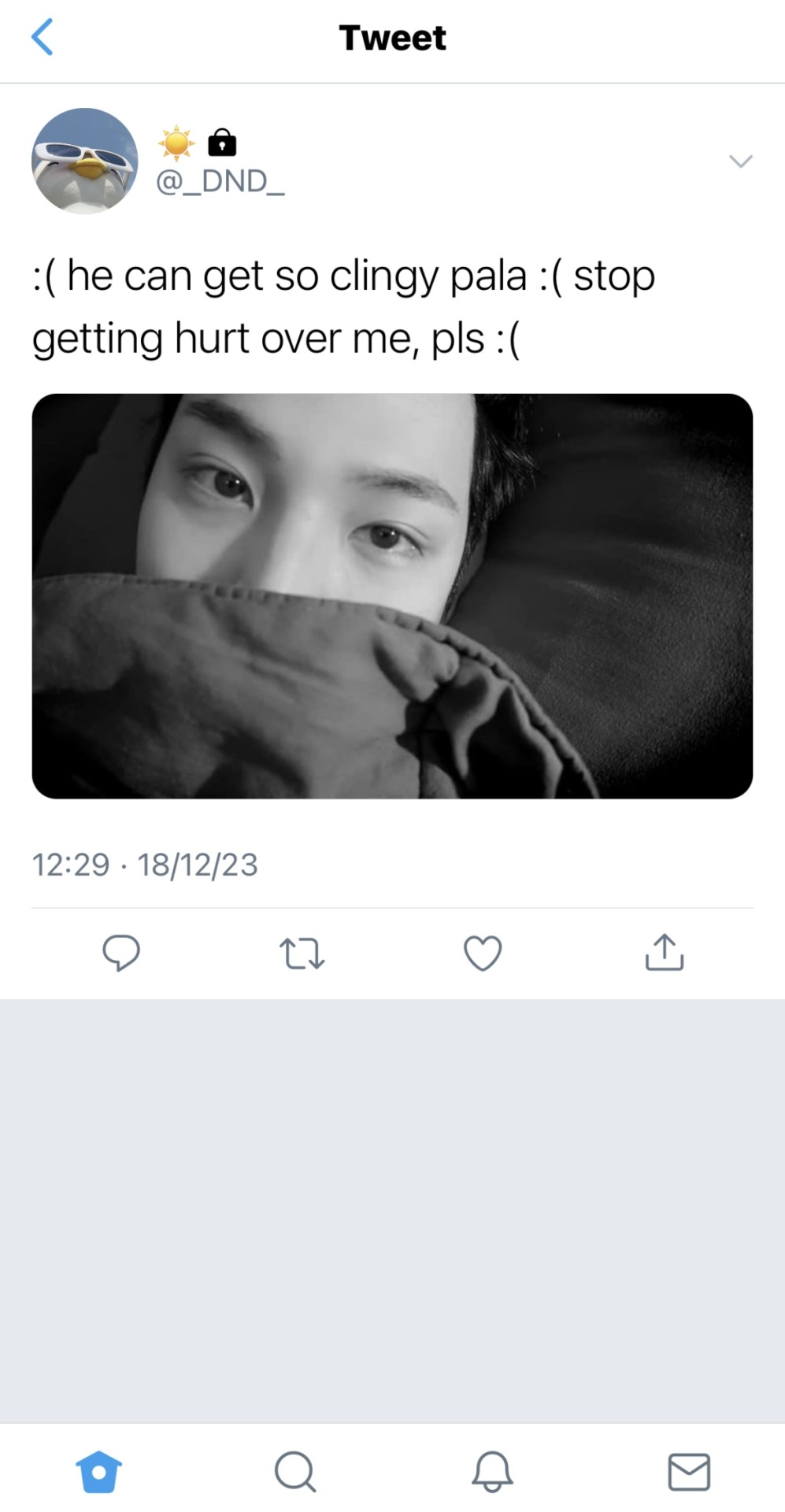Open the Notifications bell tab

pyautogui.click(x=492, y=1471)
